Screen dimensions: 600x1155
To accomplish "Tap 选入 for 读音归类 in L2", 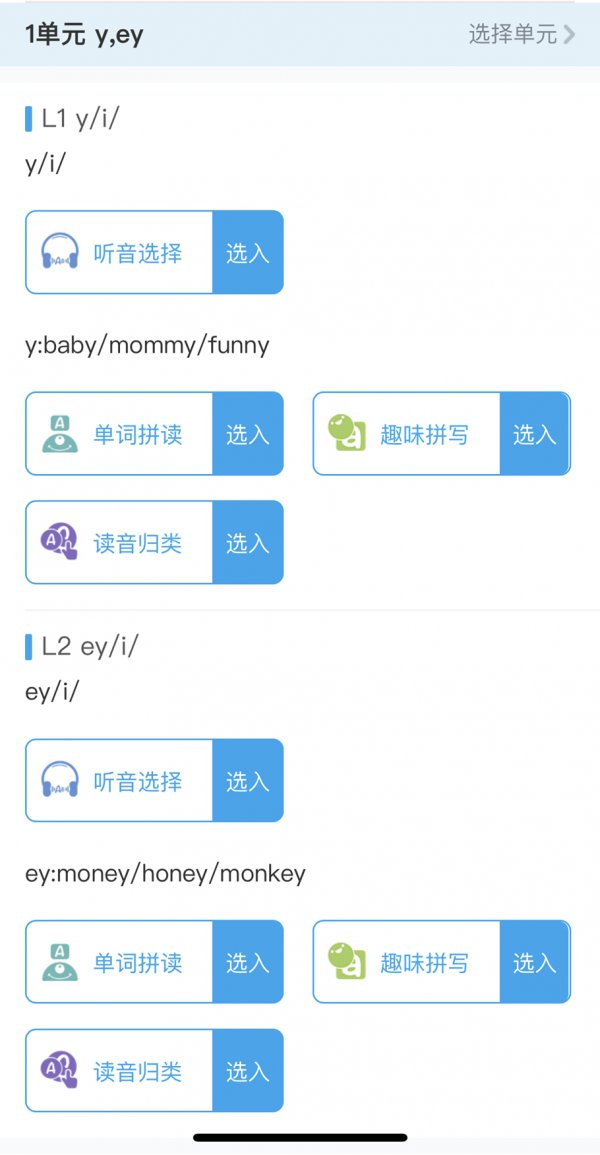I will [x=247, y=1071].
